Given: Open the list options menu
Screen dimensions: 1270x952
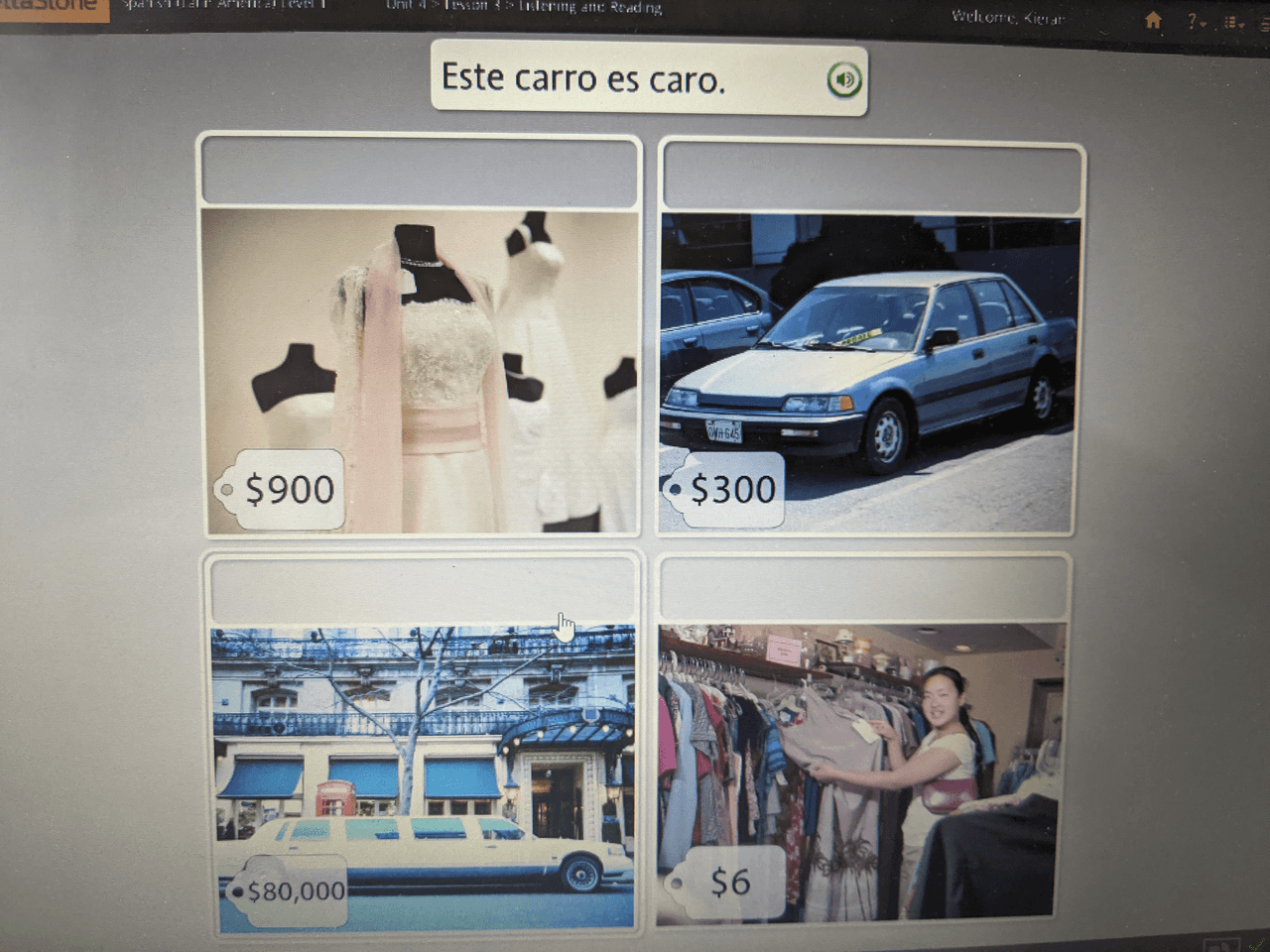Looking at the screenshot, I should [x=1231, y=23].
